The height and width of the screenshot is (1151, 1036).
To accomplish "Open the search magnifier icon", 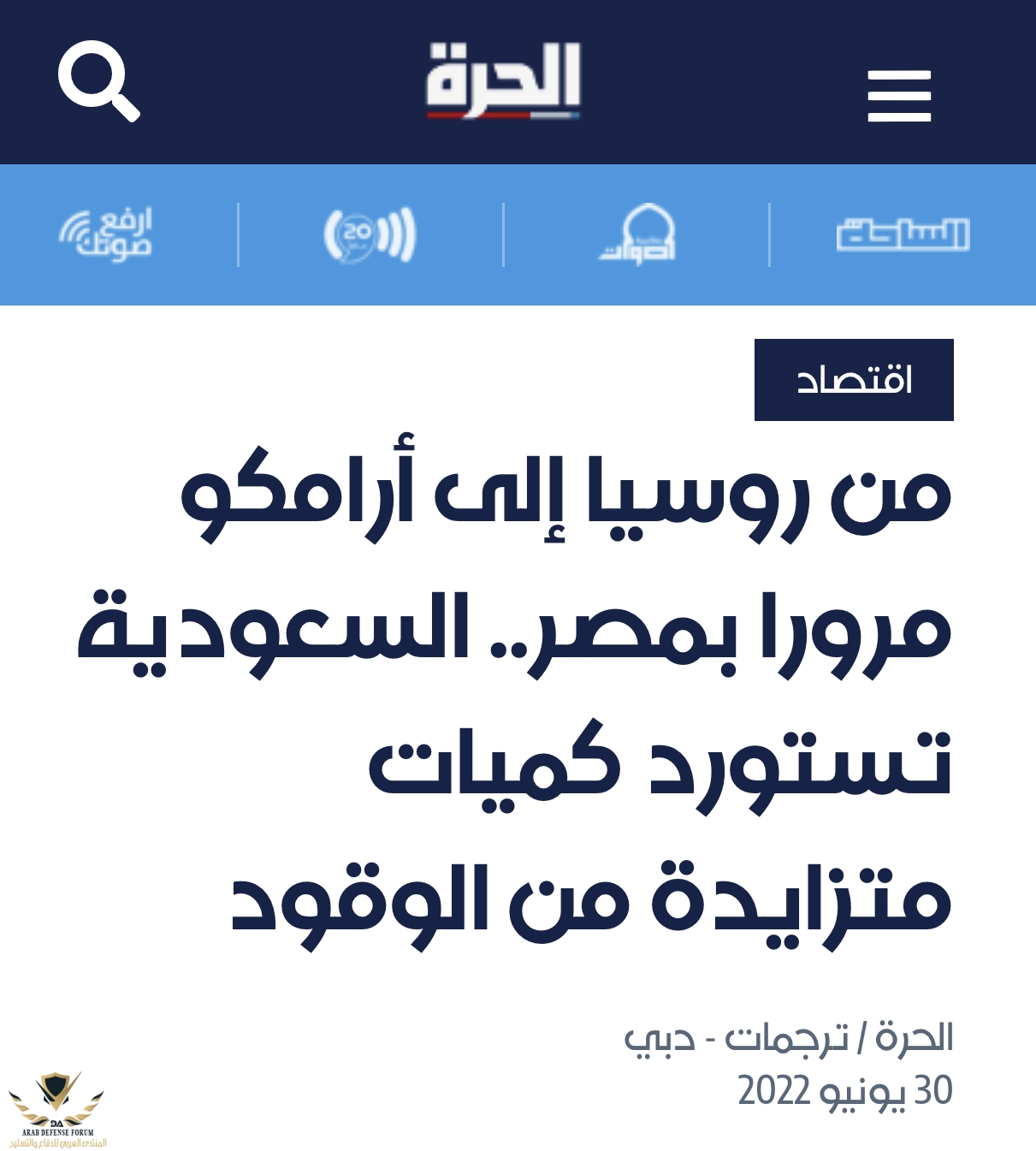I will (x=98, y=81).
